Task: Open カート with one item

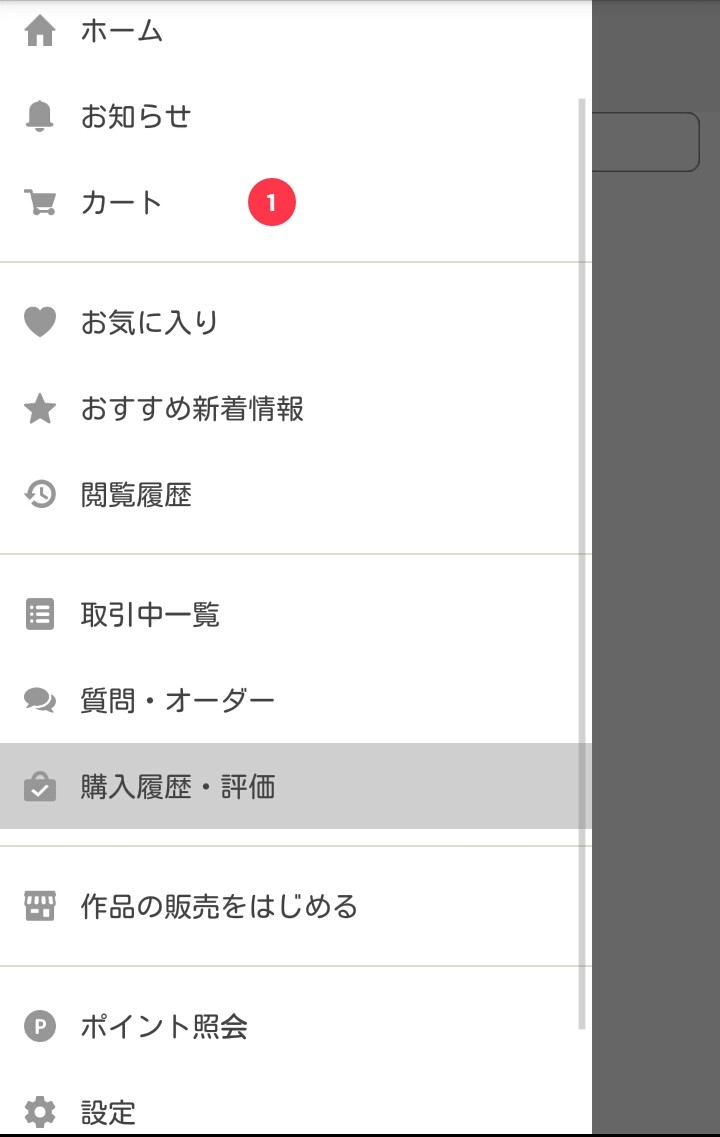Action: pyautogui.click(x=122, y=203)
